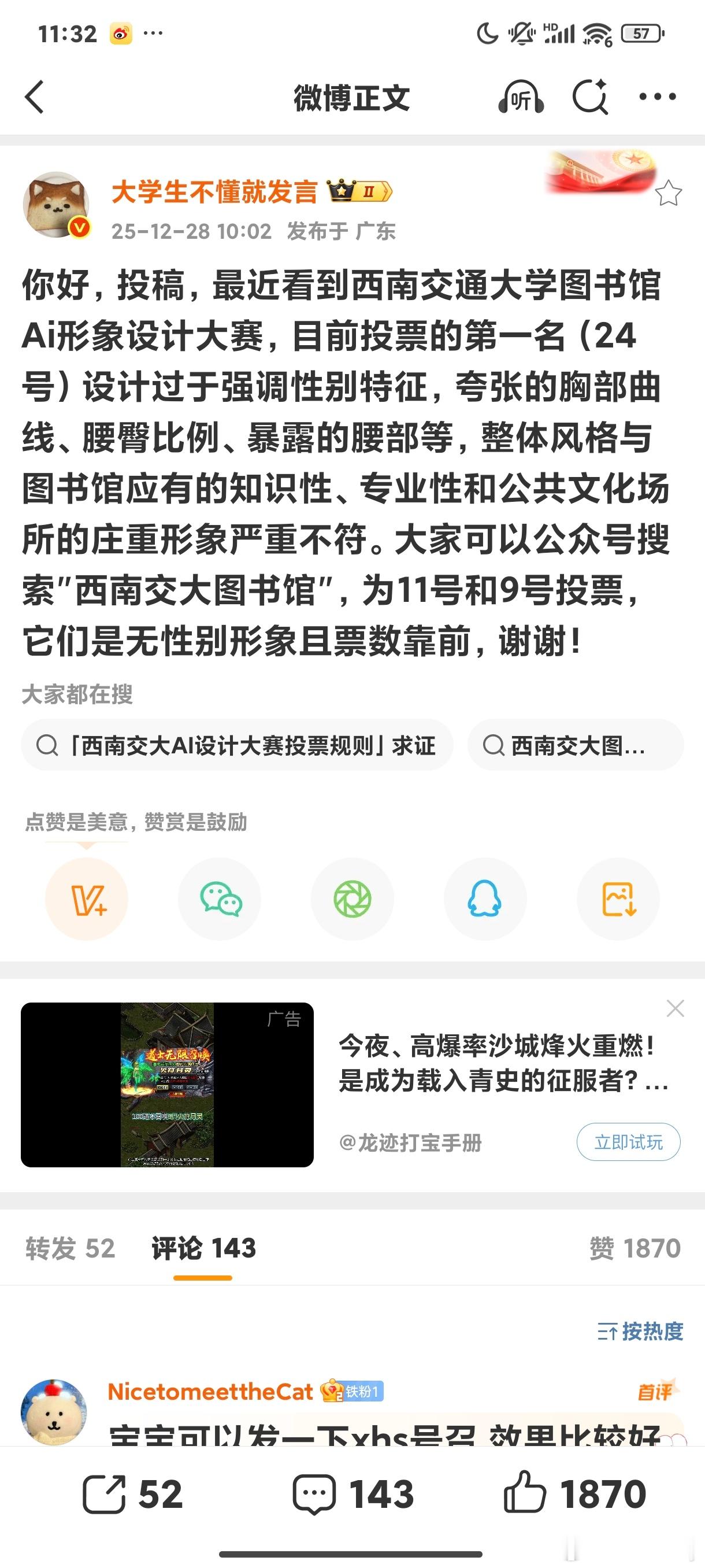Share the post to WeChat
Viewport: 705px width, 1568px height.
(x=220, y=899)
